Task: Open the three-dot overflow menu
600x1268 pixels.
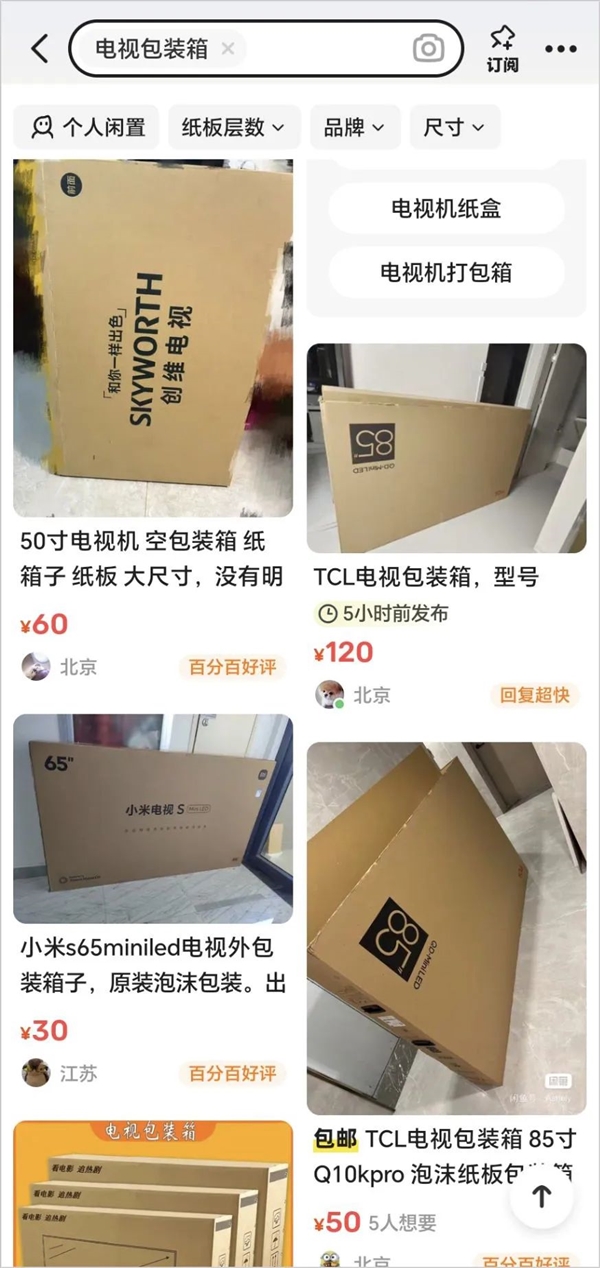Action: coord(560,49)
